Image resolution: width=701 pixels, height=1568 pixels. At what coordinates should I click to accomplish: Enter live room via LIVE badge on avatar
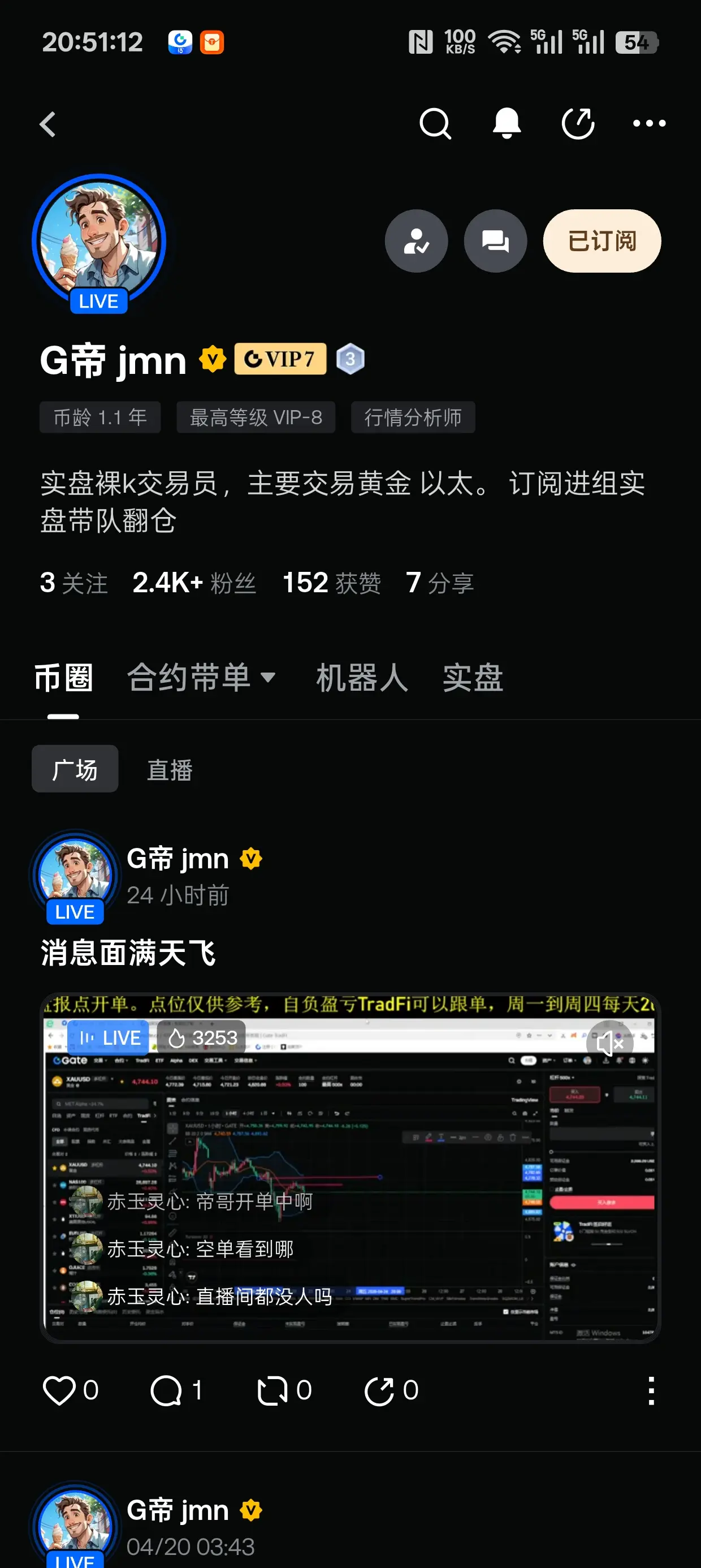[98, 300]
